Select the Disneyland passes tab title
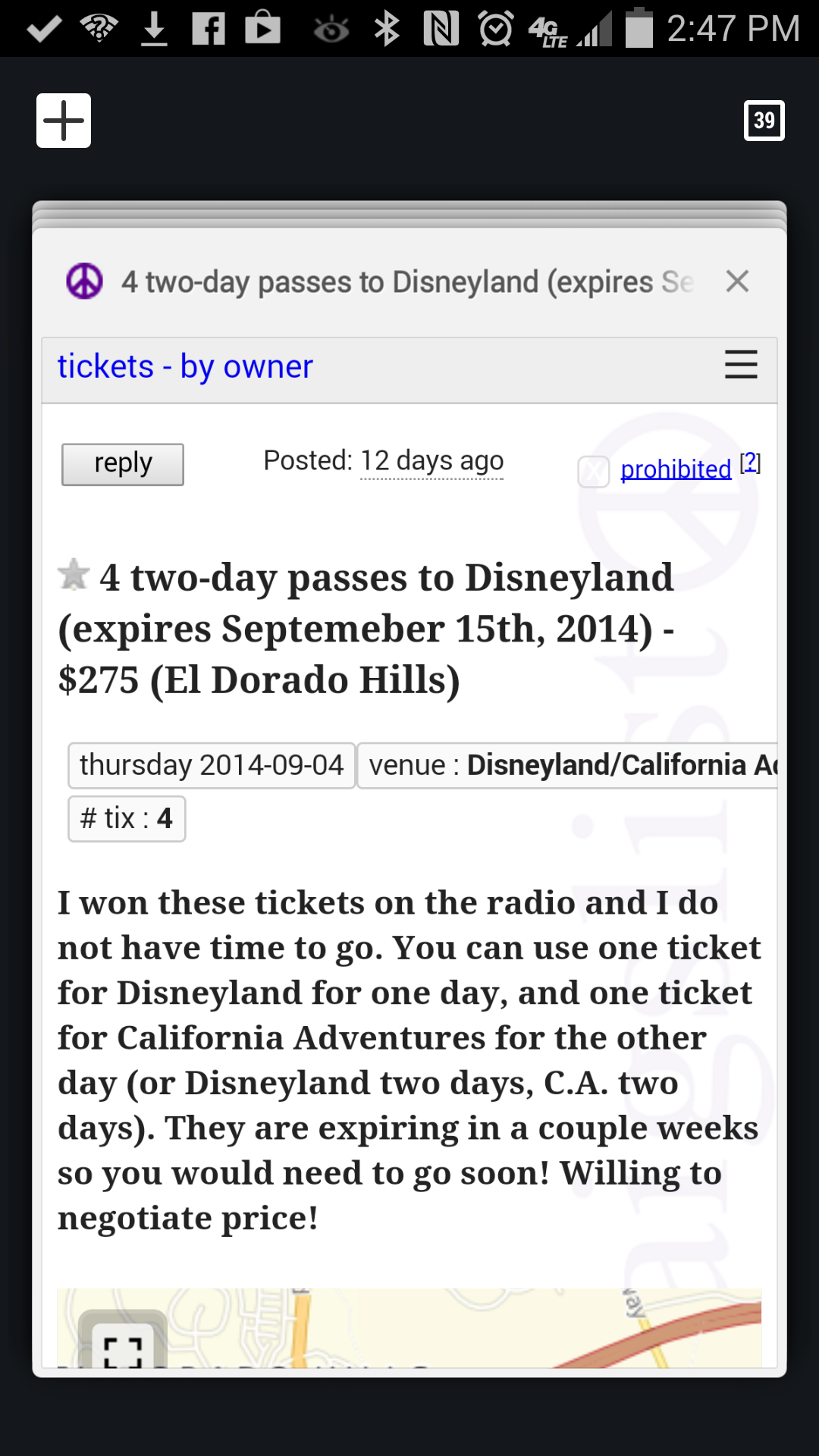 point(406,282)
